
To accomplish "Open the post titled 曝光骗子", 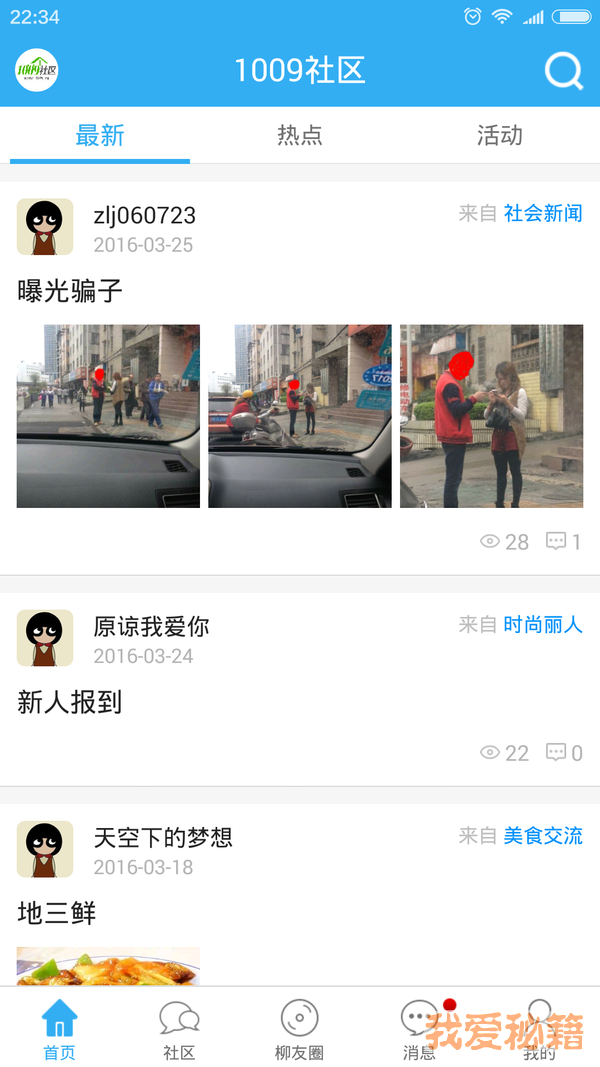I will pos(70,291).
